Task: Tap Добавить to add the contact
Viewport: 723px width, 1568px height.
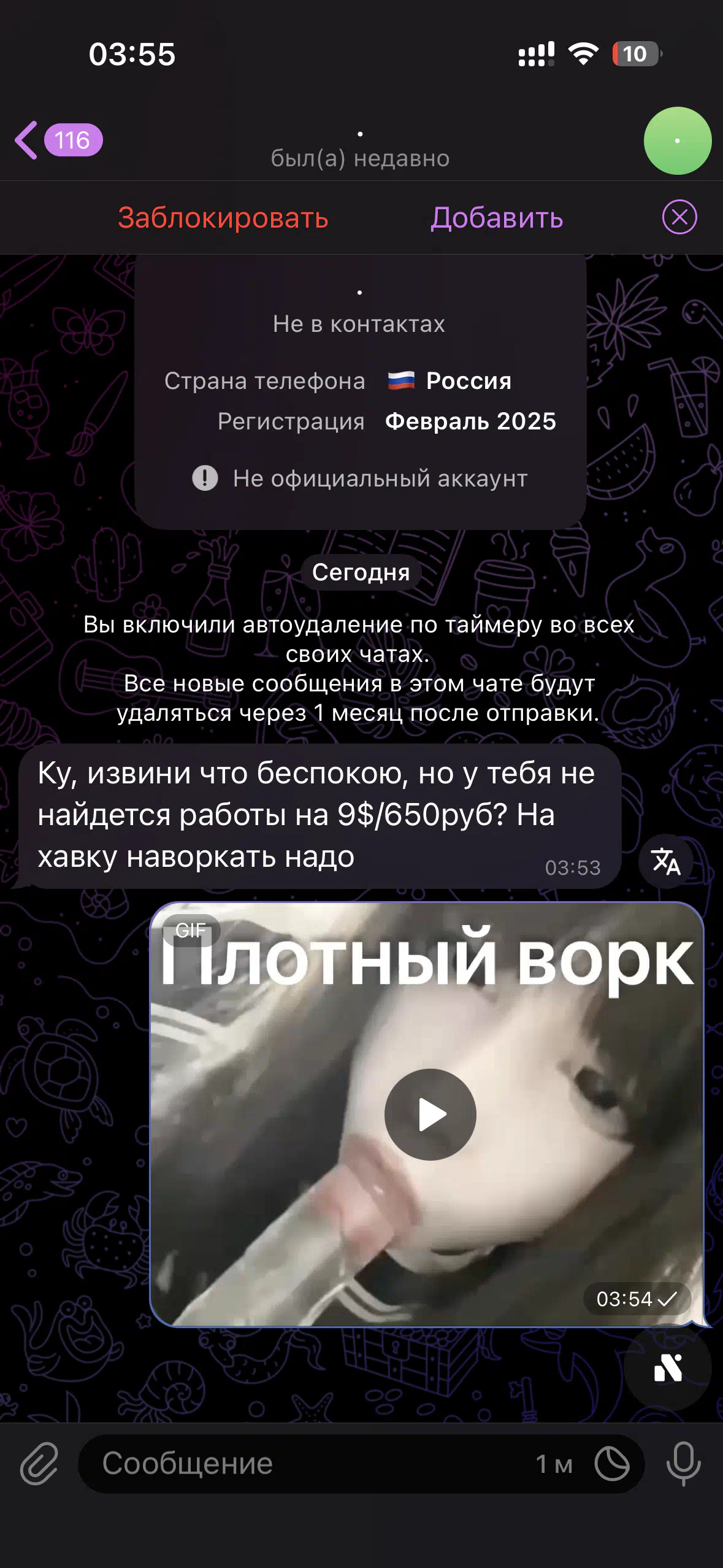Action: coord(497,218)
